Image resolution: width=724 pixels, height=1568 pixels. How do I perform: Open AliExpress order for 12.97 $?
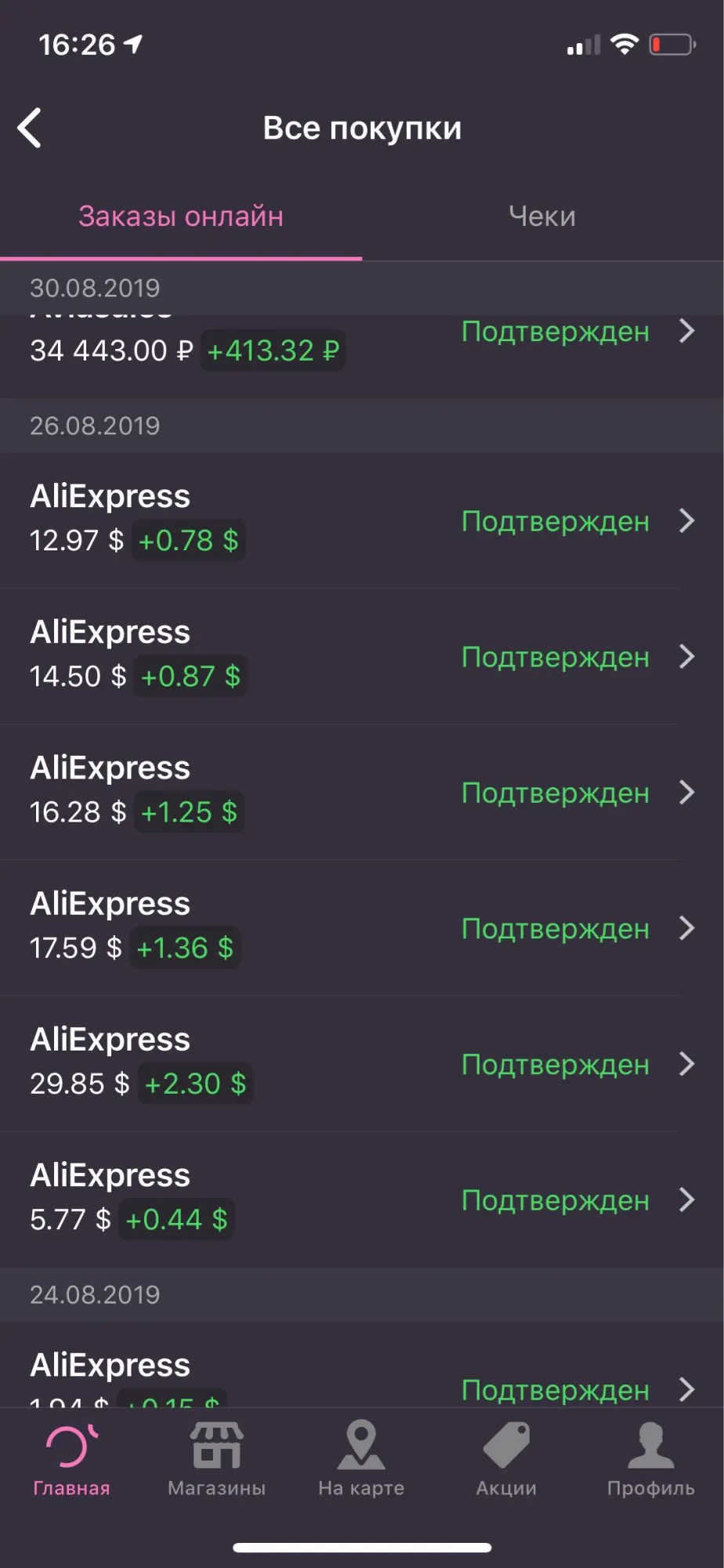pos(360,520)
